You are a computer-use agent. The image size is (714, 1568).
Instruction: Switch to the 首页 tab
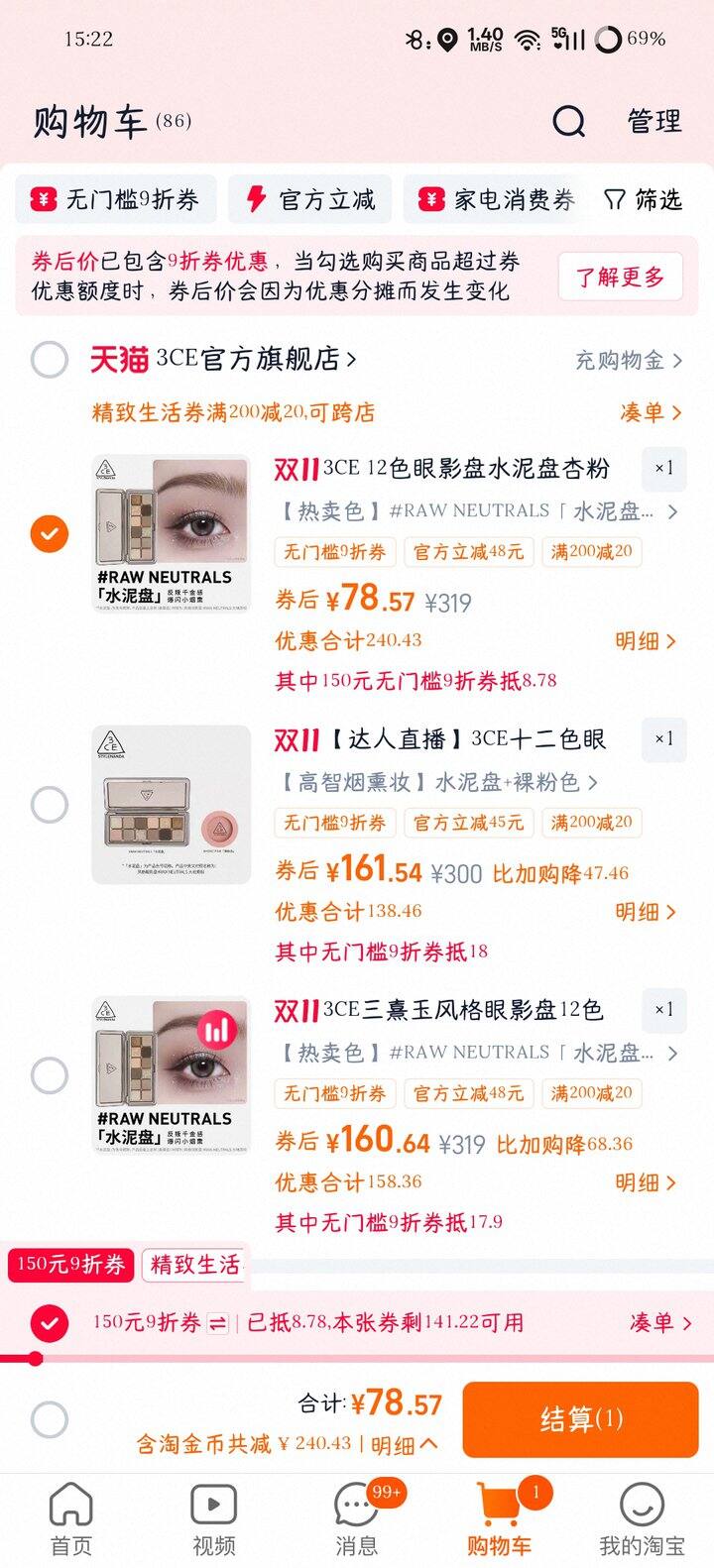pos(70,1519)
